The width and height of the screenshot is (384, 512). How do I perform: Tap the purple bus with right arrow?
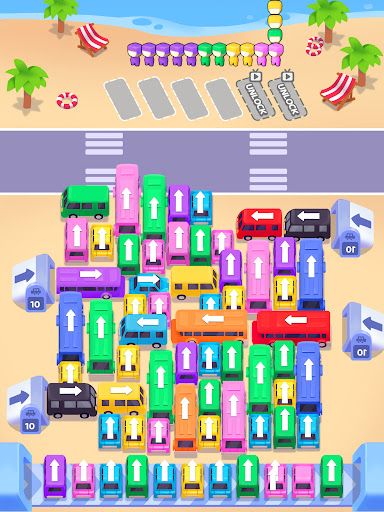[90, 282]
